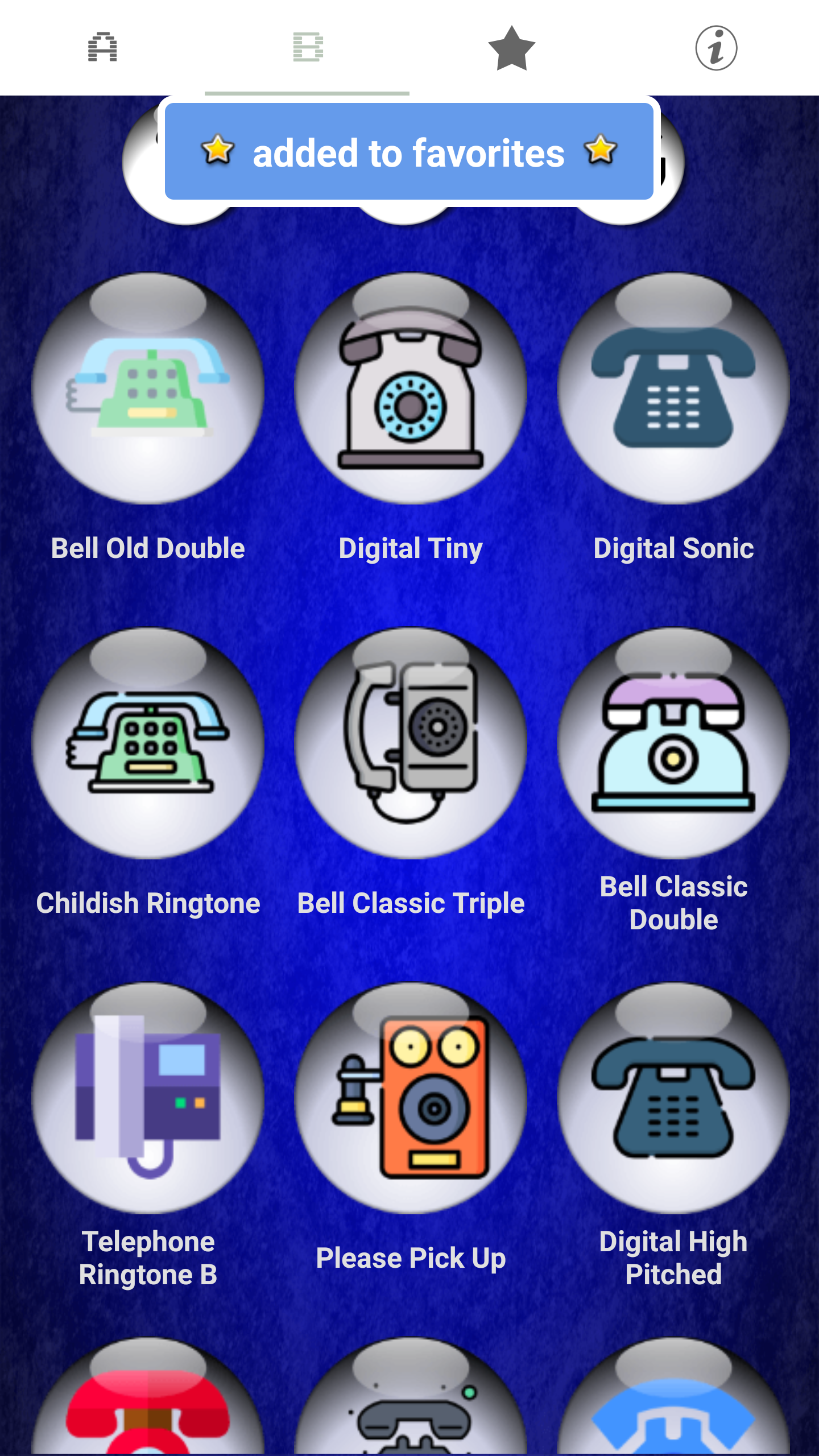
Task: Dismiss the added to favorites notification
Action: [x=409, y=151]
